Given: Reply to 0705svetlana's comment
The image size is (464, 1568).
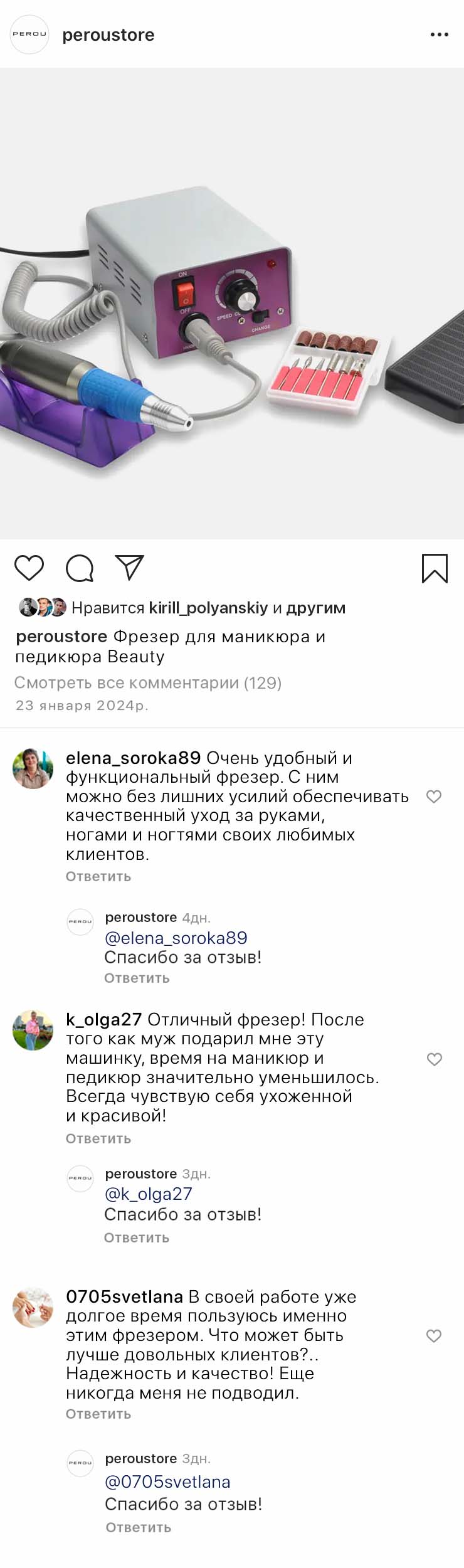Looking at the screenshot, I should coord(98,1414).
